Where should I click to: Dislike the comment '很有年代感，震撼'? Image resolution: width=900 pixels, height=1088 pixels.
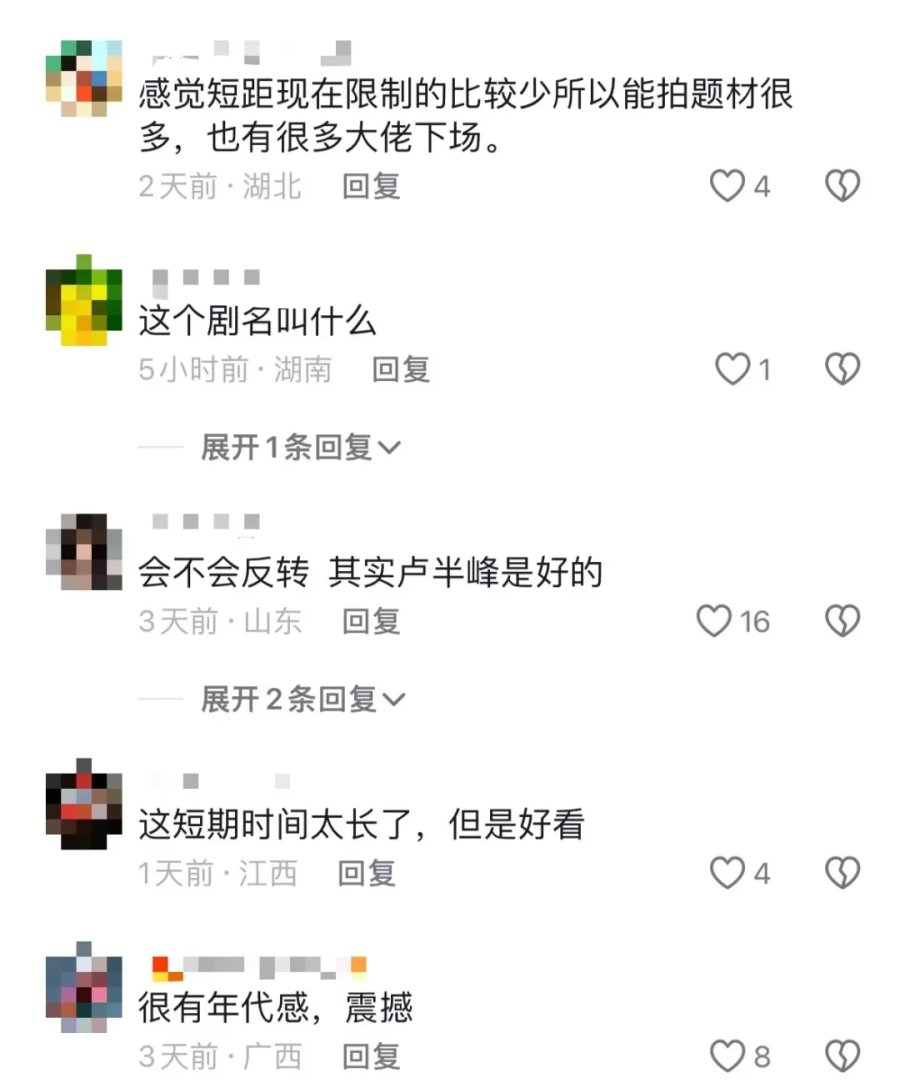tap(842, 1056)
